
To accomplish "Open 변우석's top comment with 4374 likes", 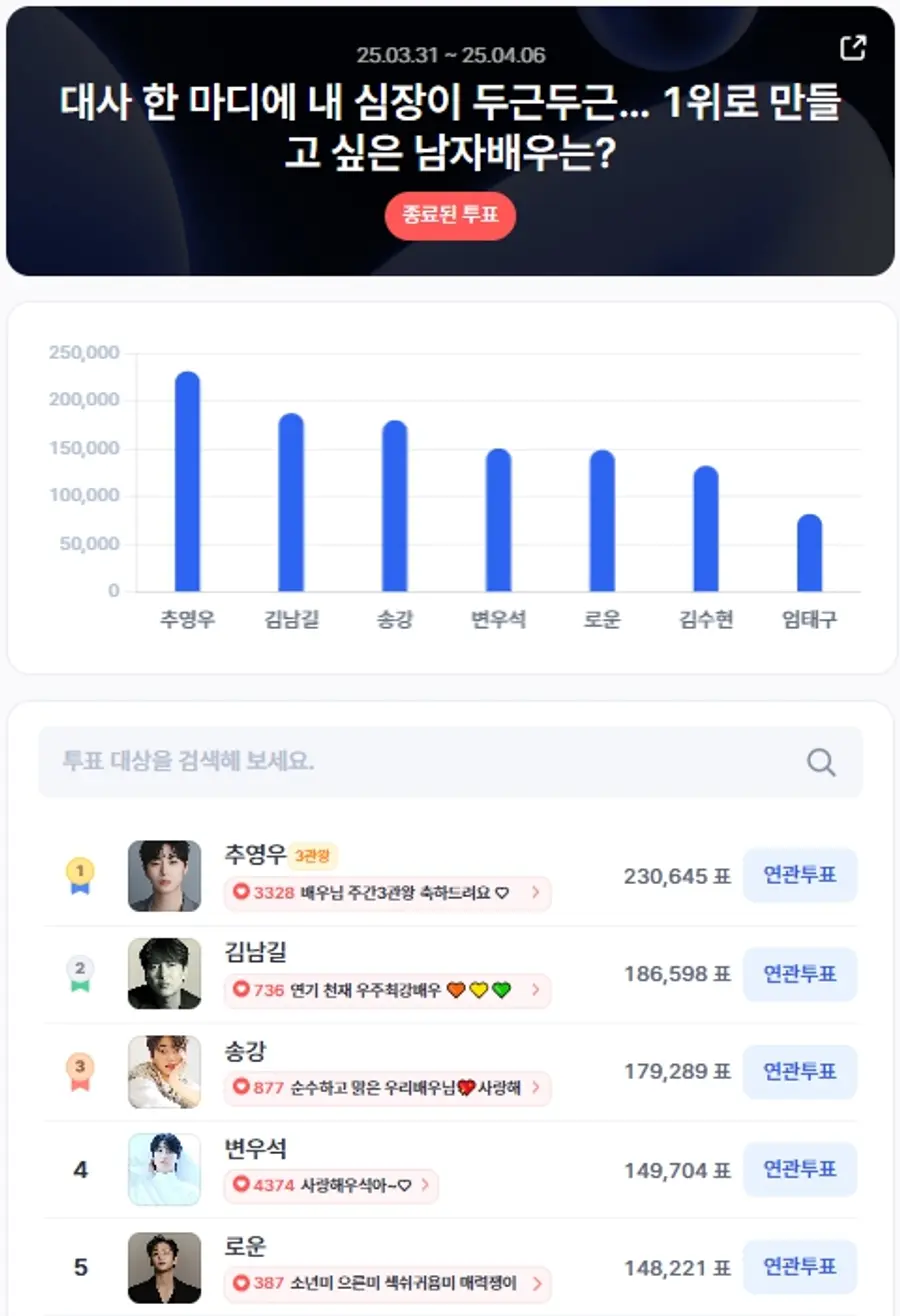I will tap(331, 1186).
